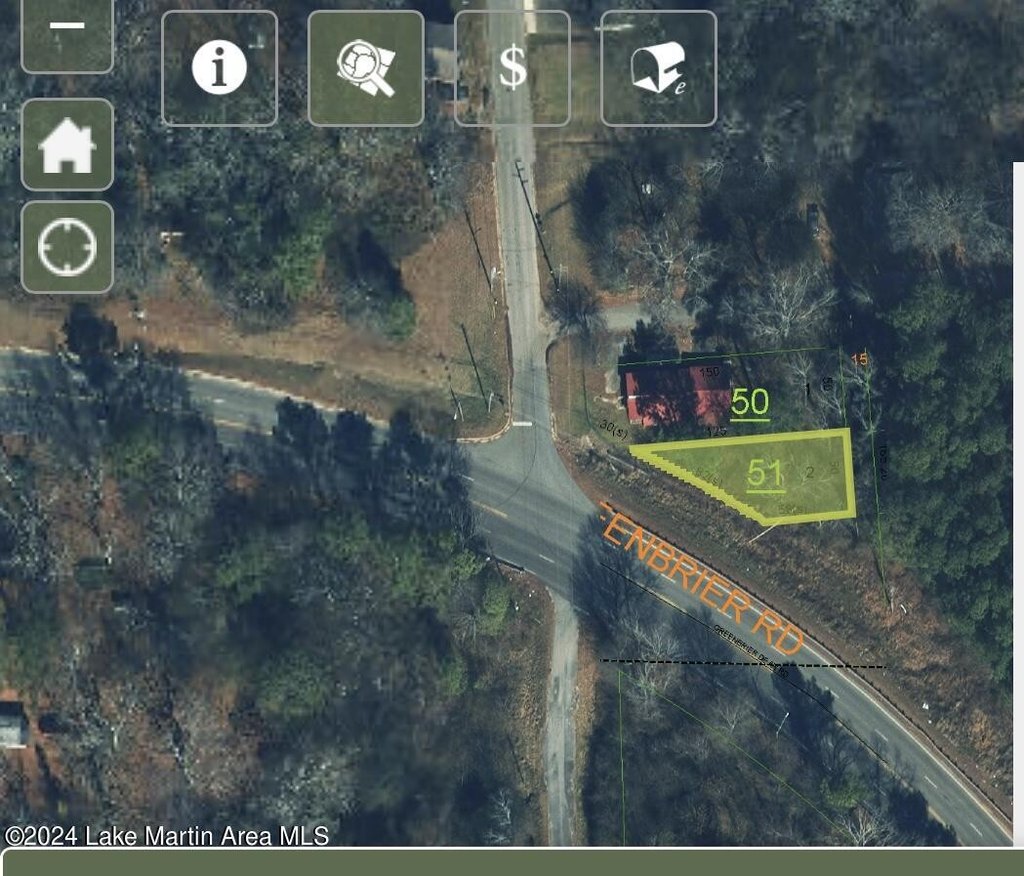Open the mailbox mailing labels tool
This screenshot has width=1024, height=876.
(658, 68)
